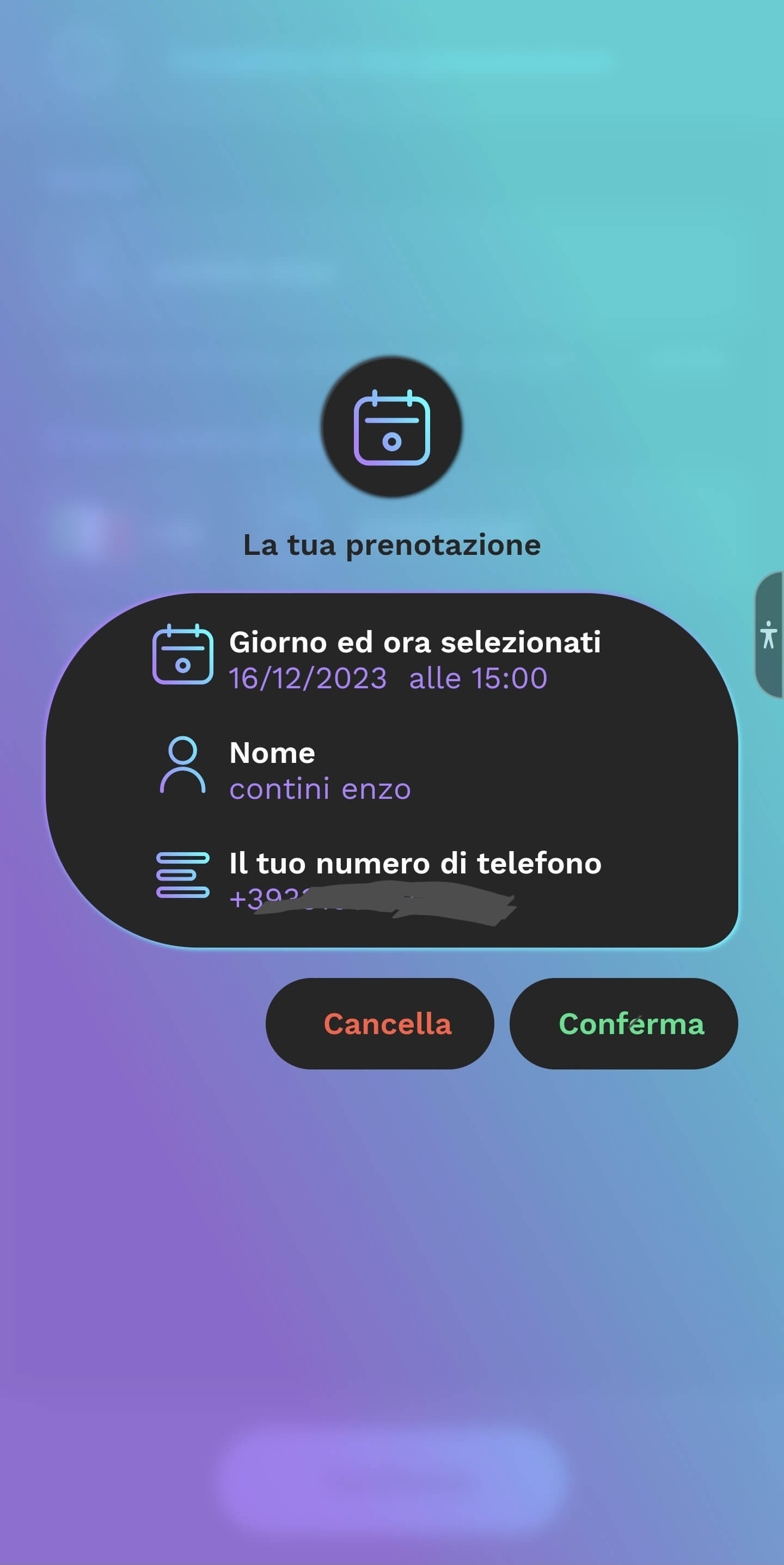Viewport: 784px width, 1565px height.
Task: Confirm the booking with Conferma
Action: coord(624,1024)
